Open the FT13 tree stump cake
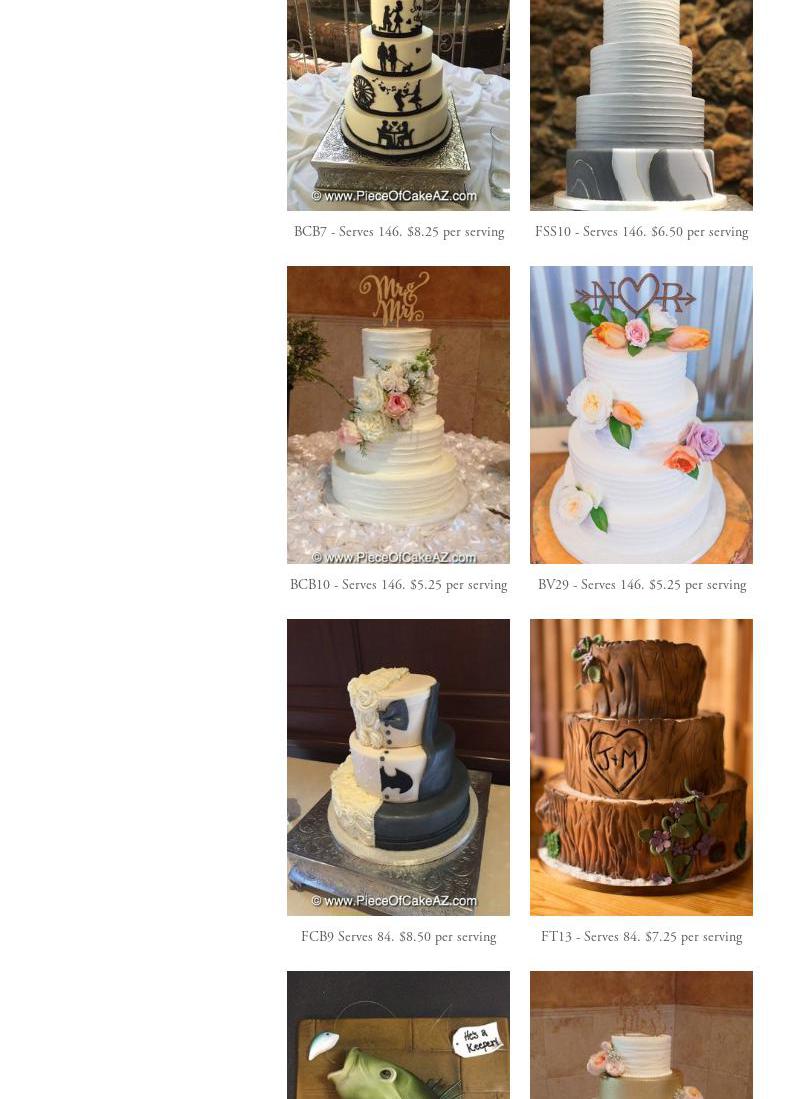 tap(641, 767)
